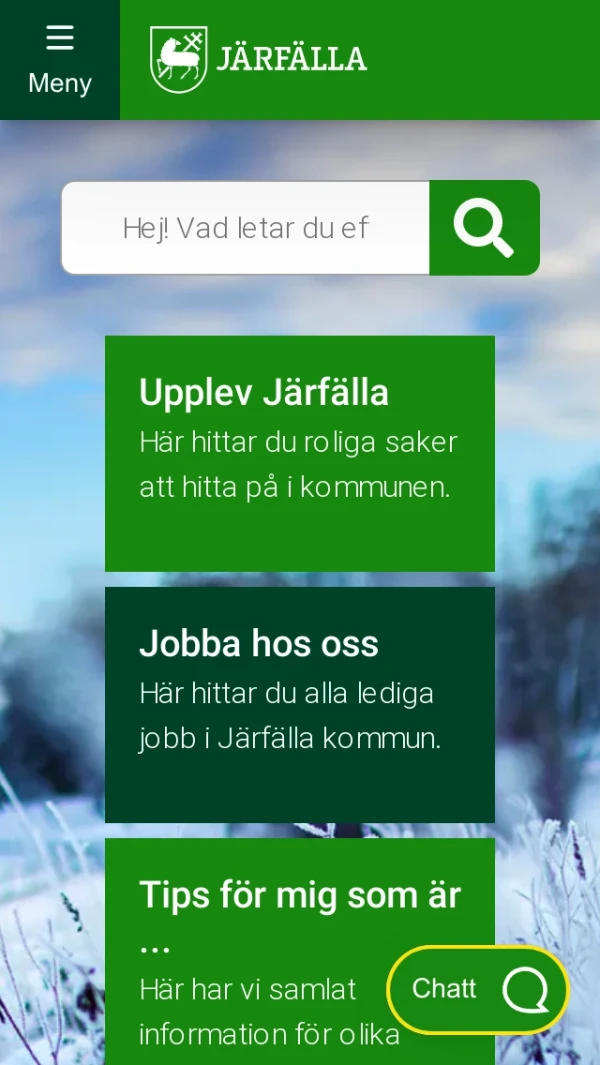Open the Meny hamburger menu
Screen dimensions: 600x1065
coord(60,60)
